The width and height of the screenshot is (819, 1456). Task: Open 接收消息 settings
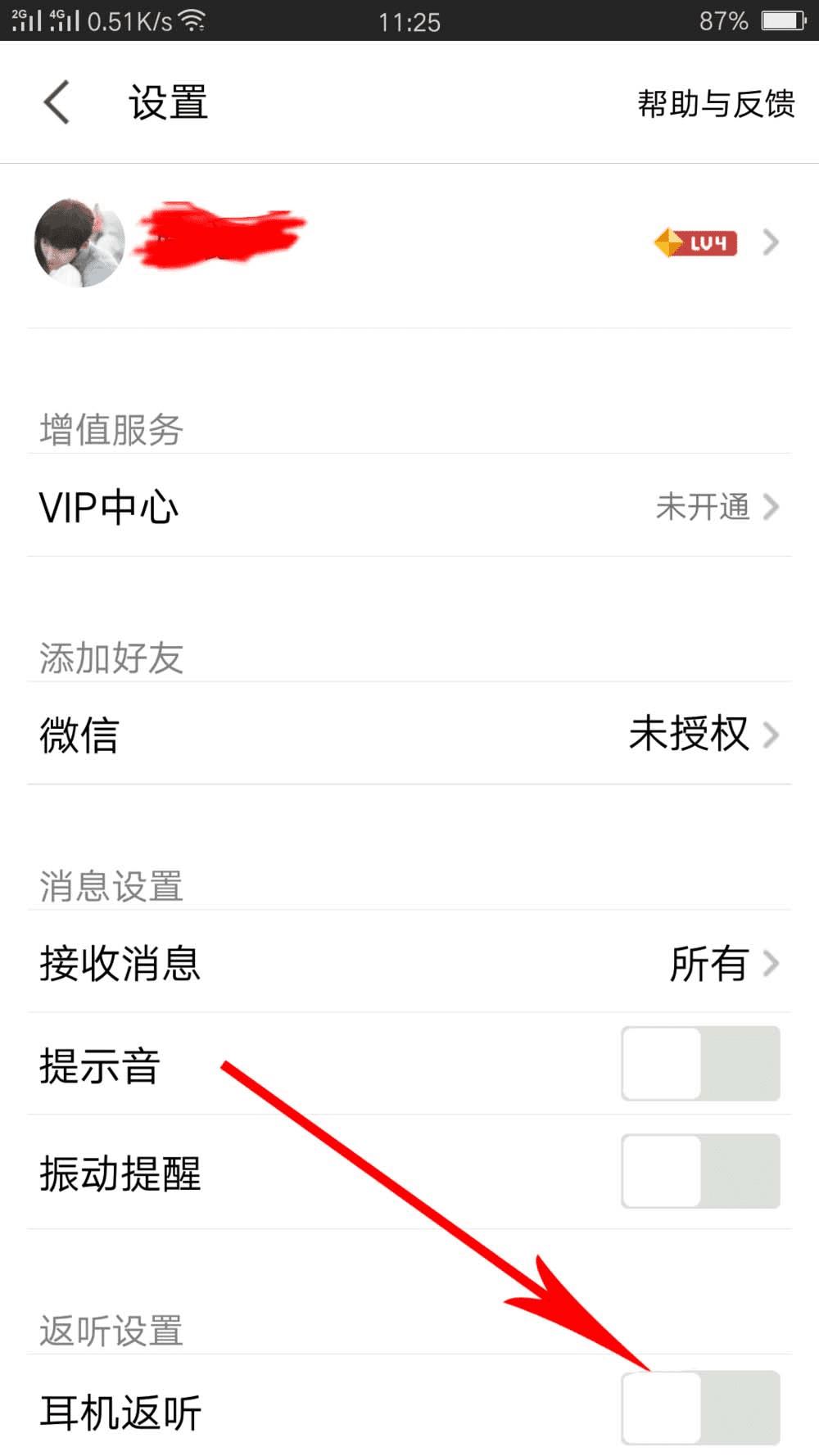click(x=409, y=962)
